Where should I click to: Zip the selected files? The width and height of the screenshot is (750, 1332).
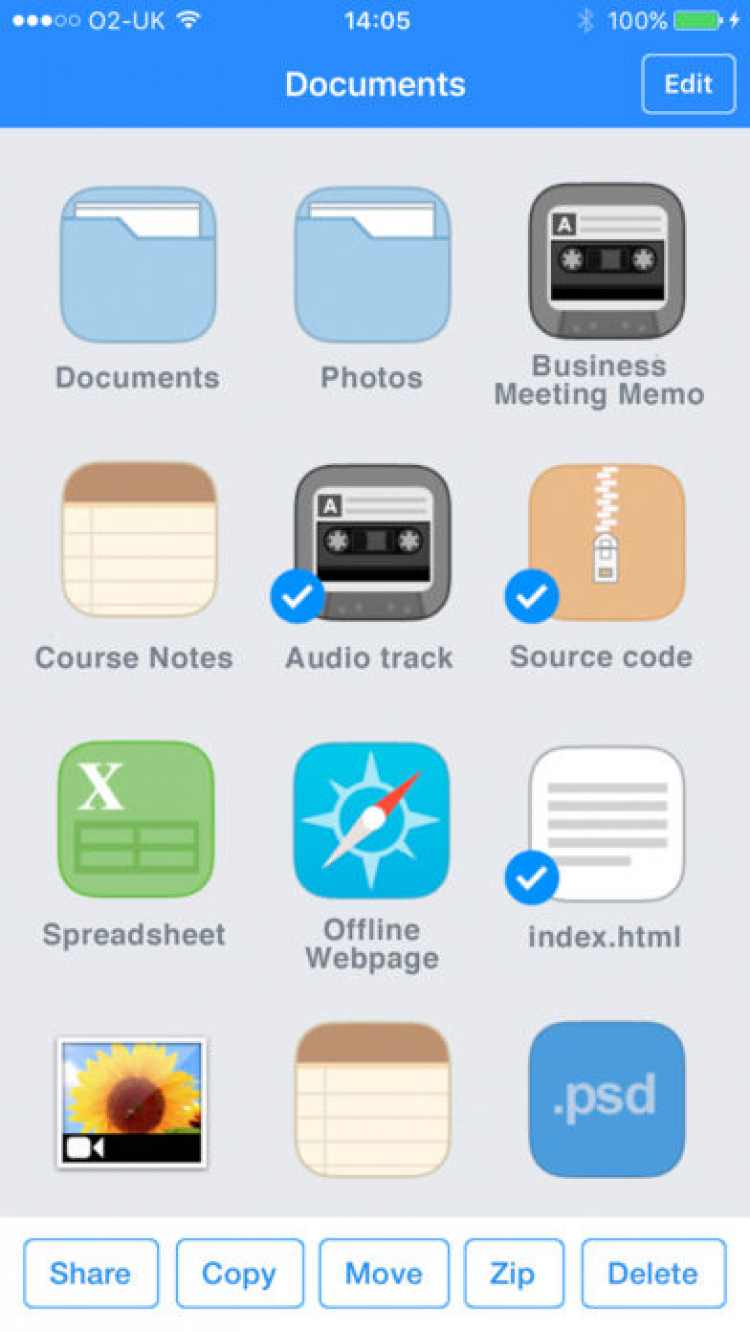514,1273
